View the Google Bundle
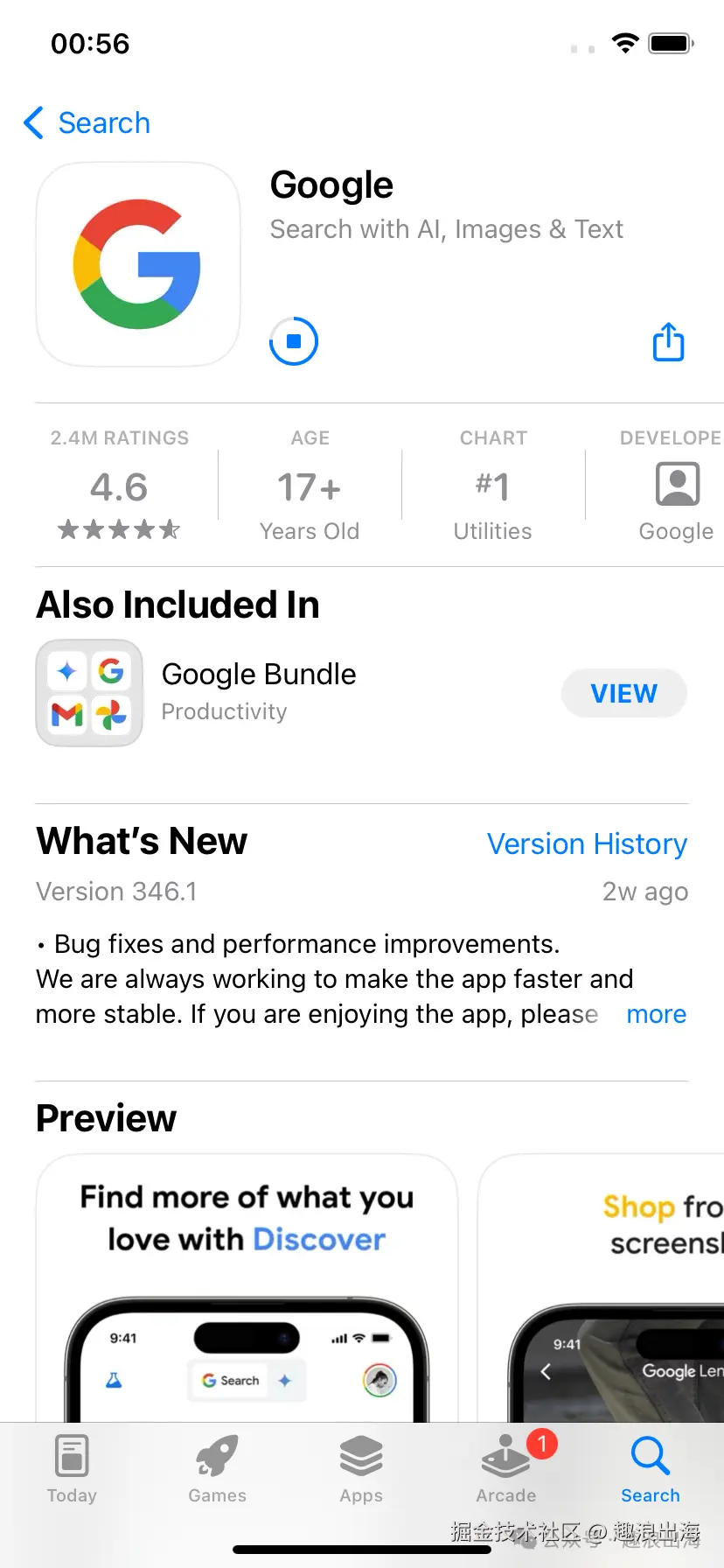Viewport: 724px width, 1568px height. coord(623,693)
